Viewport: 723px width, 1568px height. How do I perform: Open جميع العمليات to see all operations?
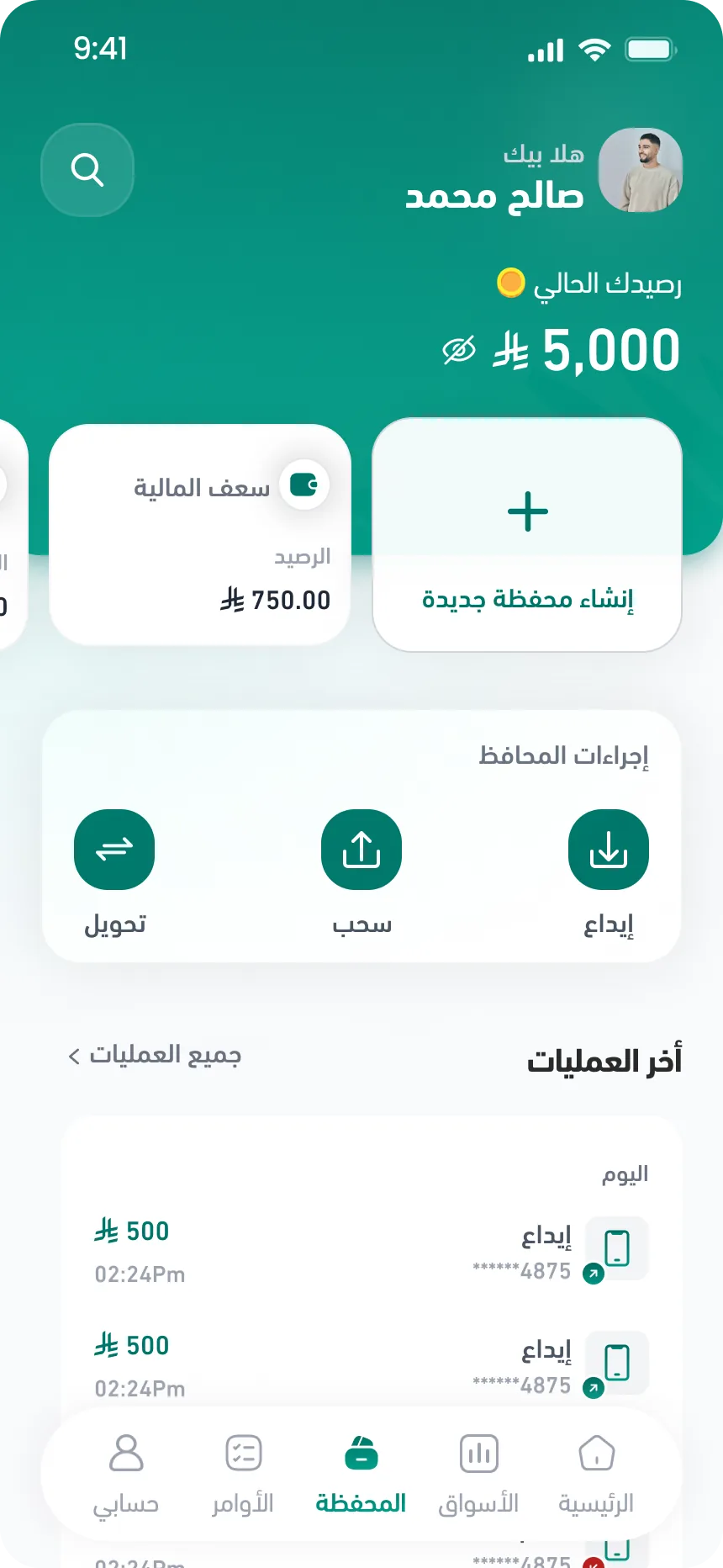[x=164, y=1054]
